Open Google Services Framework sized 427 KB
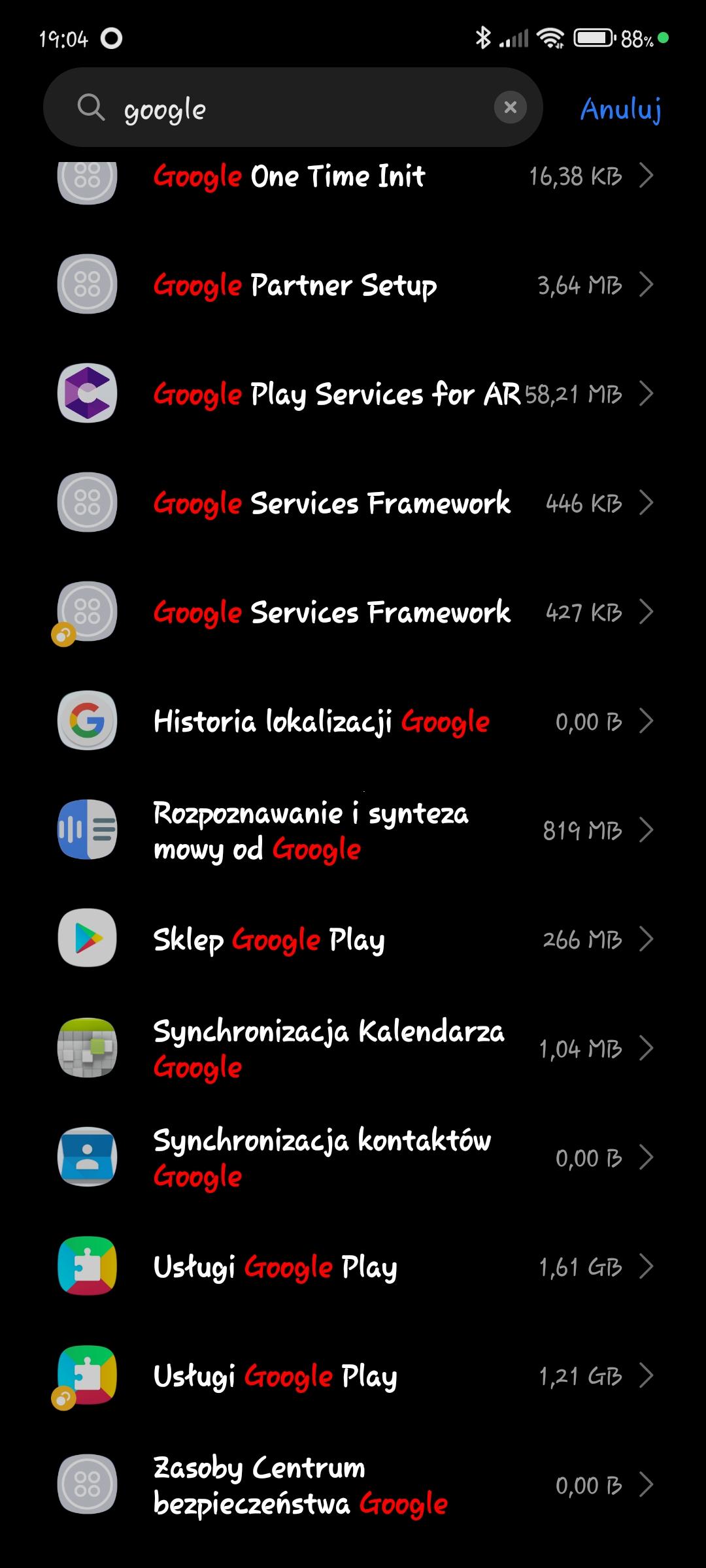Screen dimensions: 706x1568 (x=353, y=612)
